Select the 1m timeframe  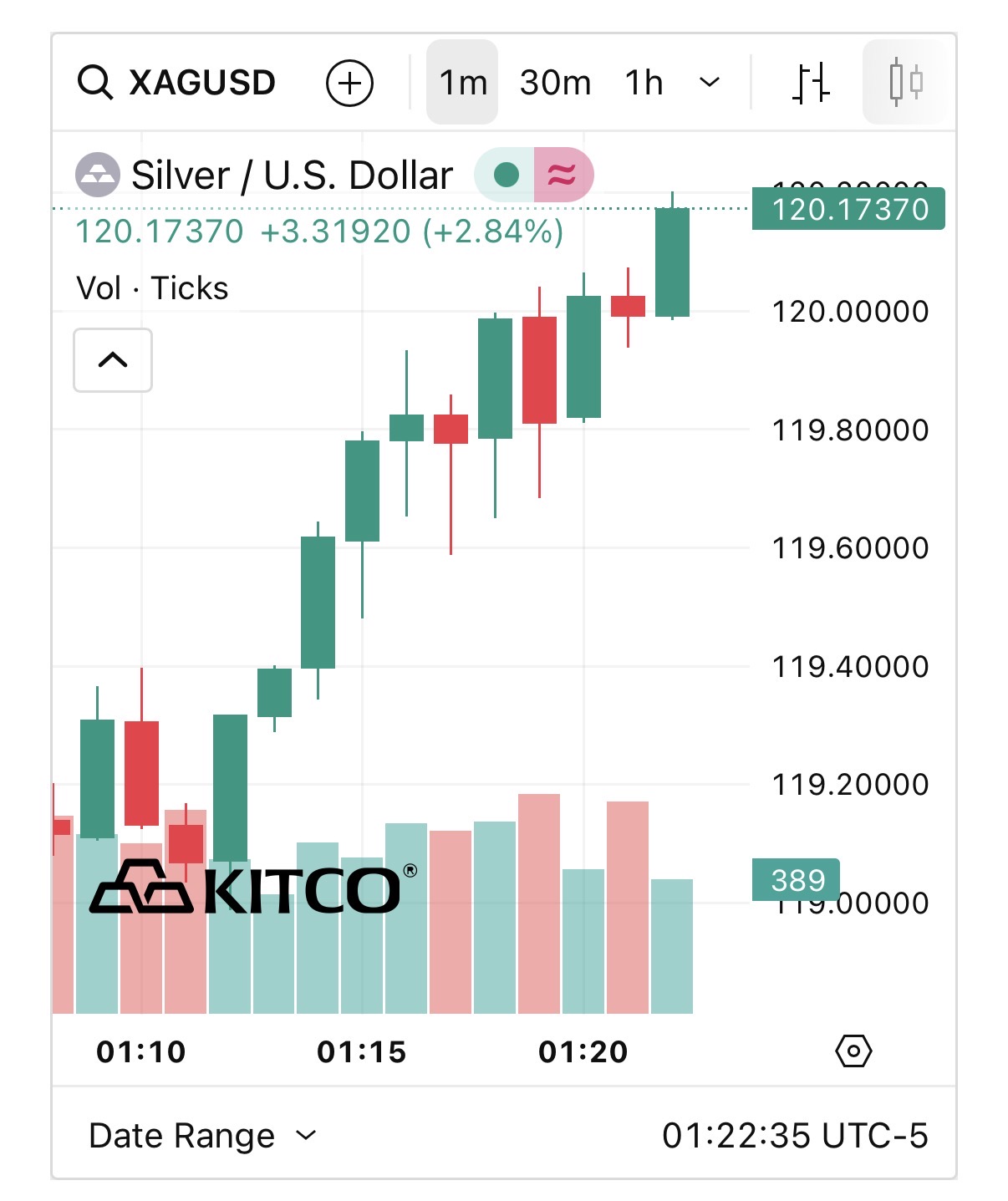tap(462, 83)
